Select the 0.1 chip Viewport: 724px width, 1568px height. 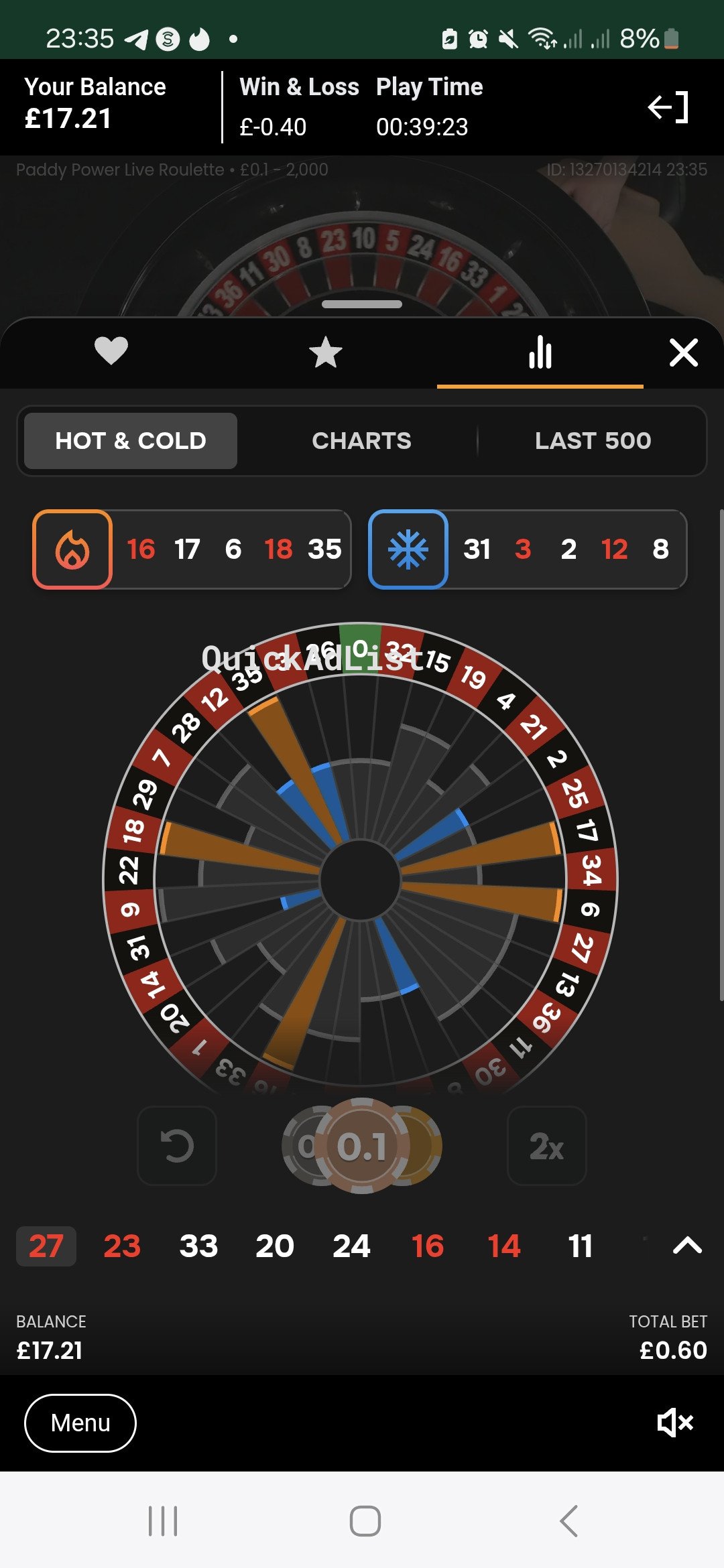tap(362, 1146)
